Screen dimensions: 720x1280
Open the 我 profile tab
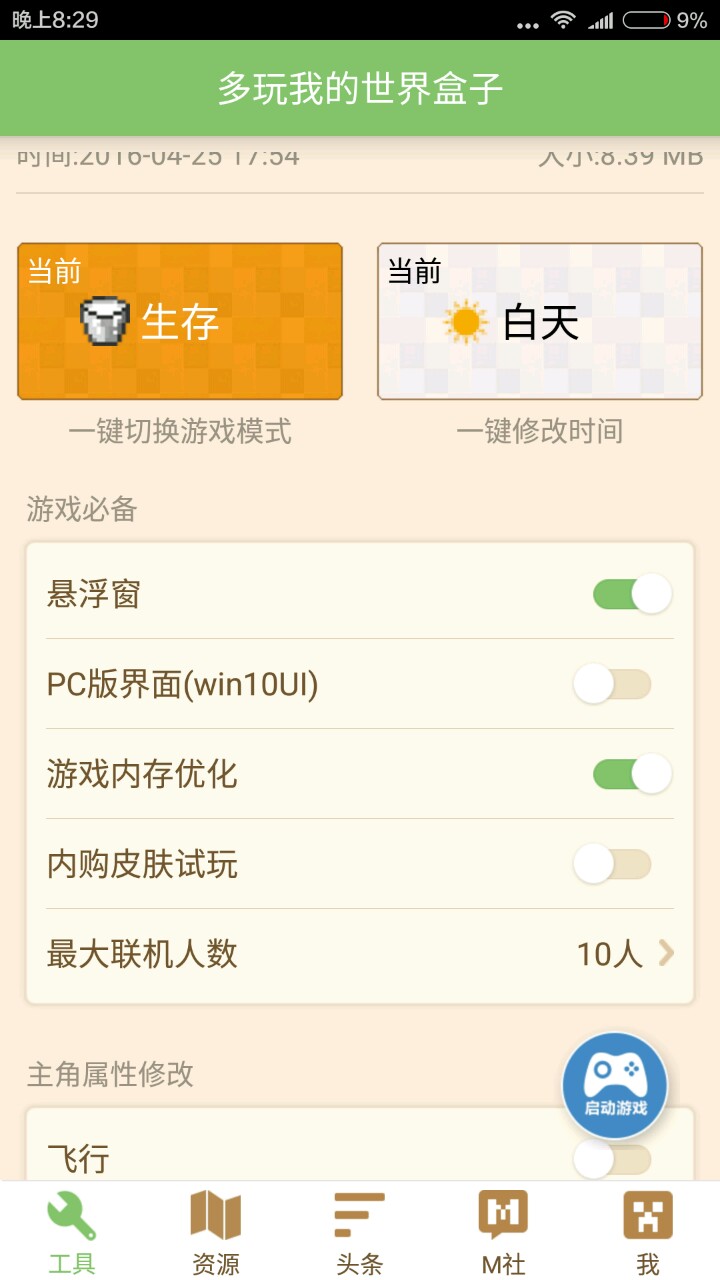click(648, 1232)
